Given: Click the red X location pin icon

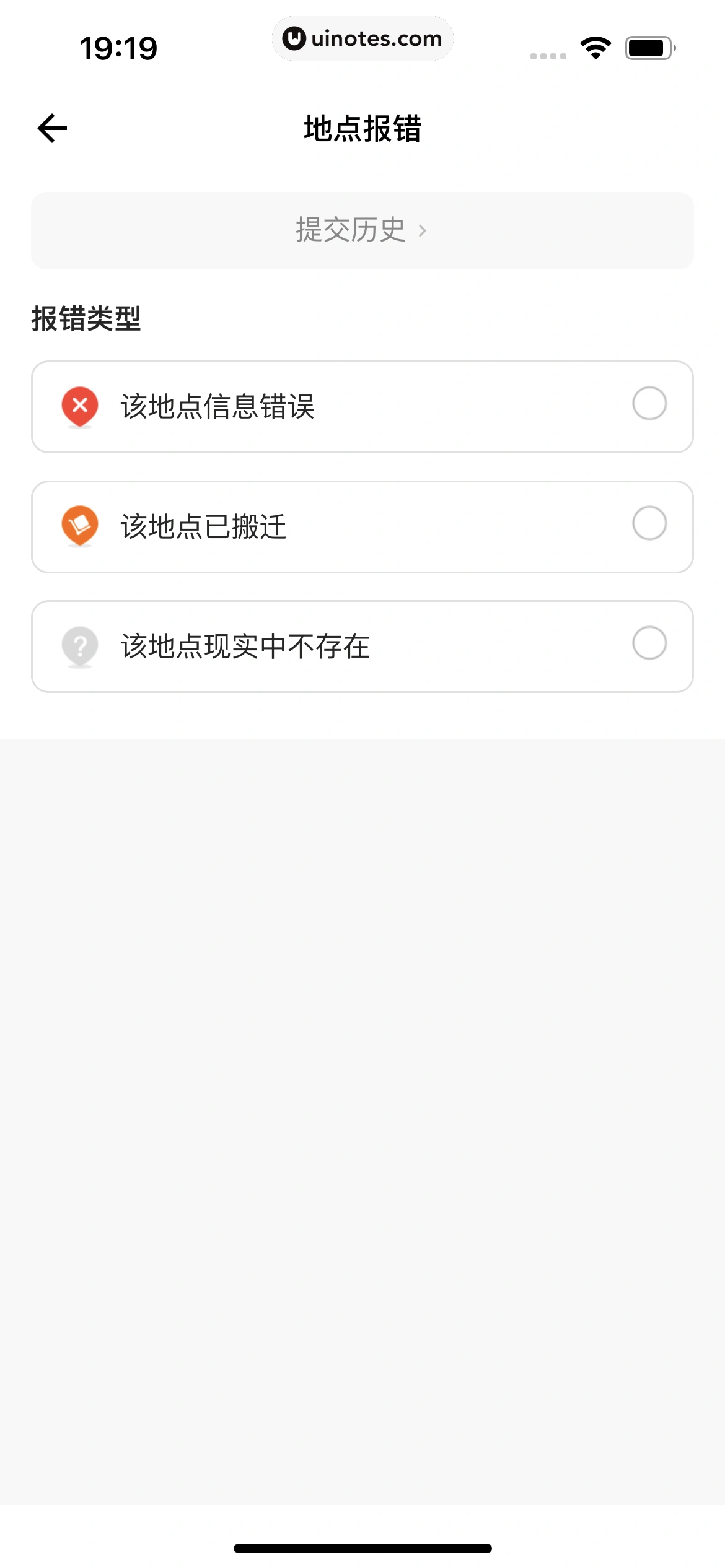Looking at the screenshot, I should point(79,406).
